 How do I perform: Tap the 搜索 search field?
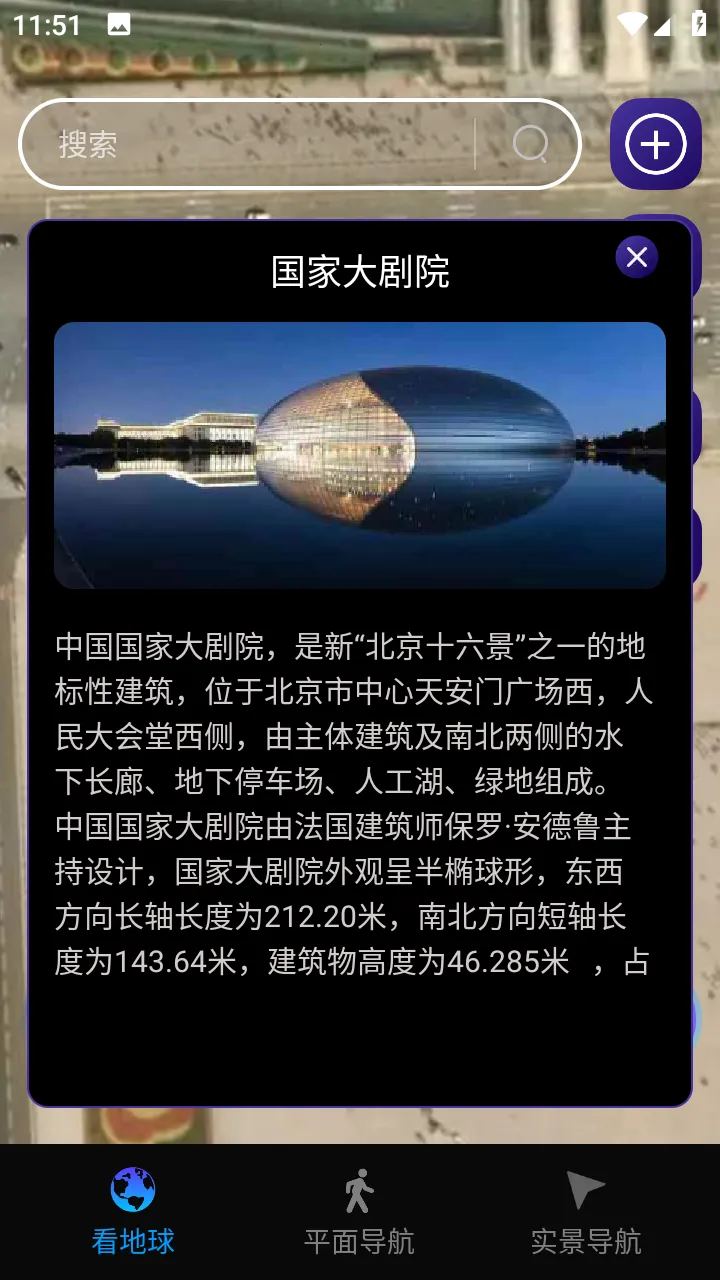click(250, 145)
